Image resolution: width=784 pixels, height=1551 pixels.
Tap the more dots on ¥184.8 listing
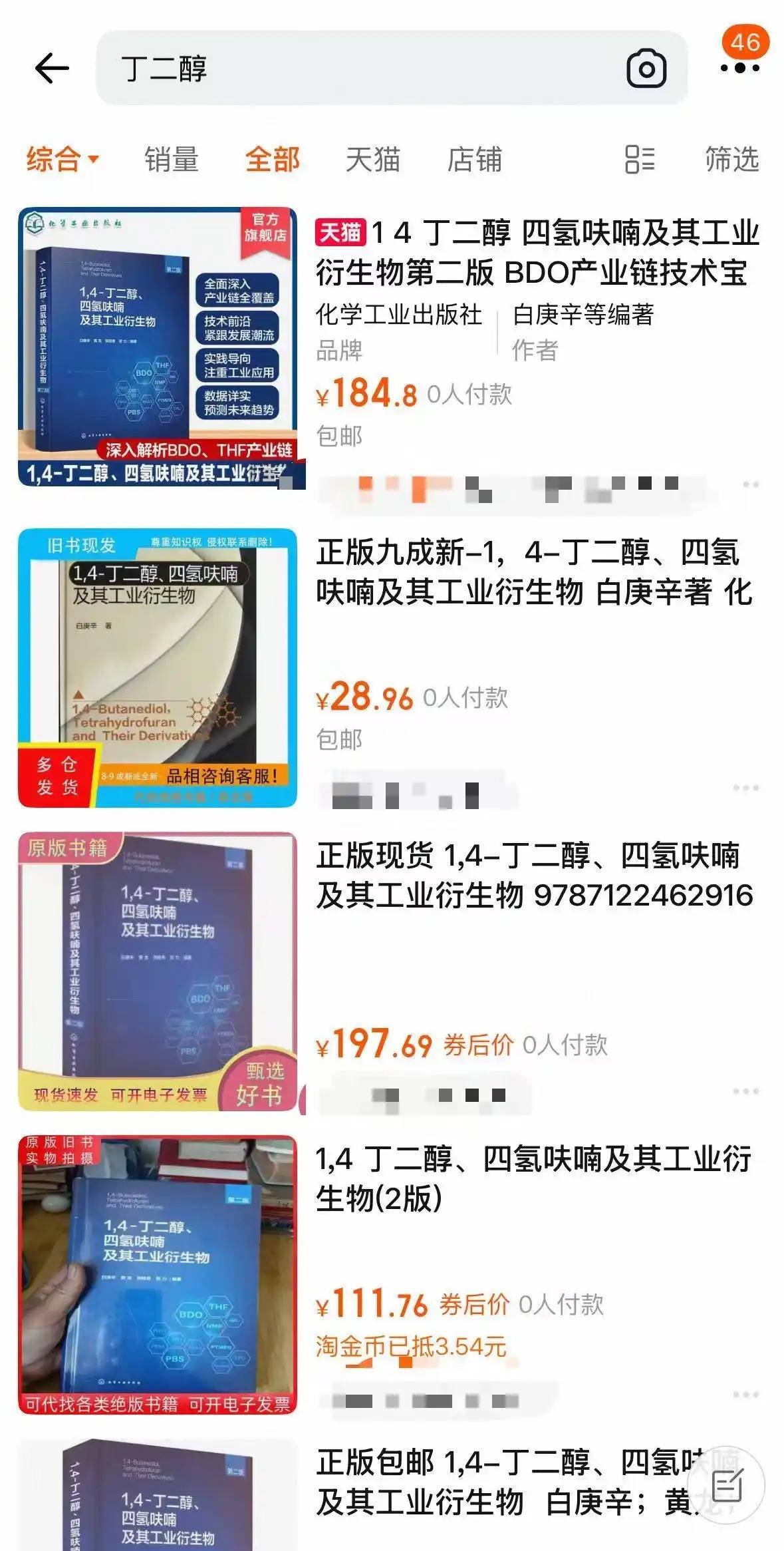click(x=751, y=484)
